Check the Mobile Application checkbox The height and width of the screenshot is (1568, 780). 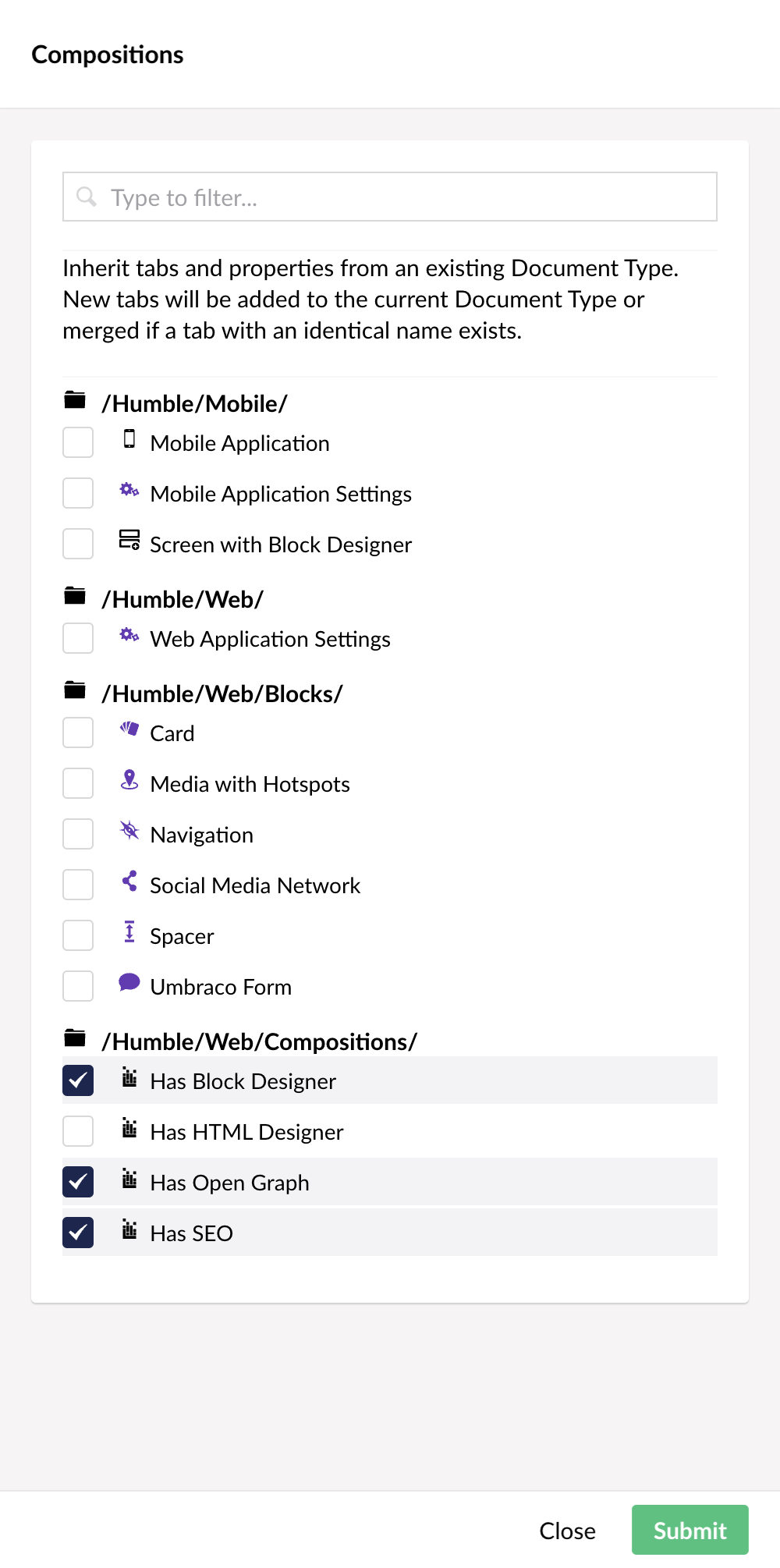[78, 442]
